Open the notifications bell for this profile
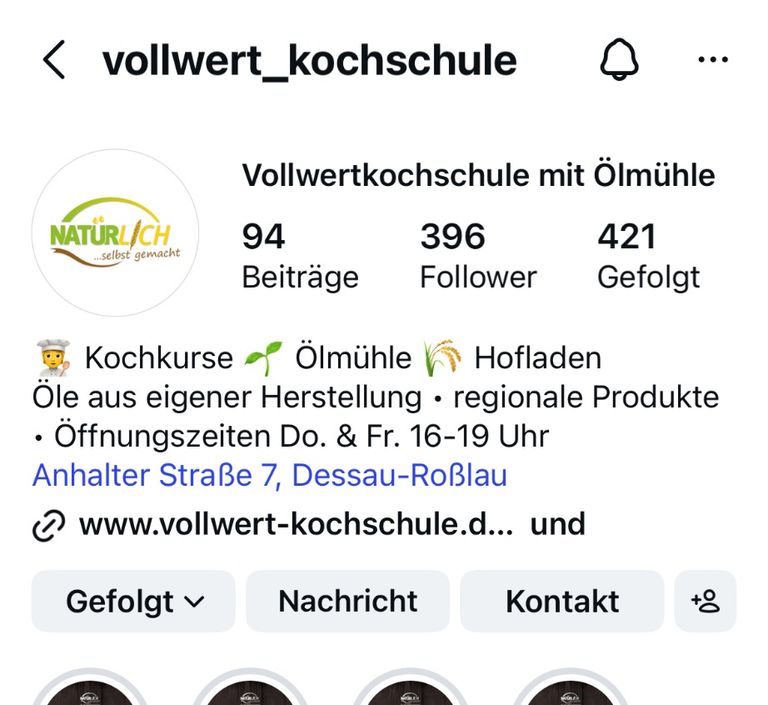768x705 pixels. (619, 60)
